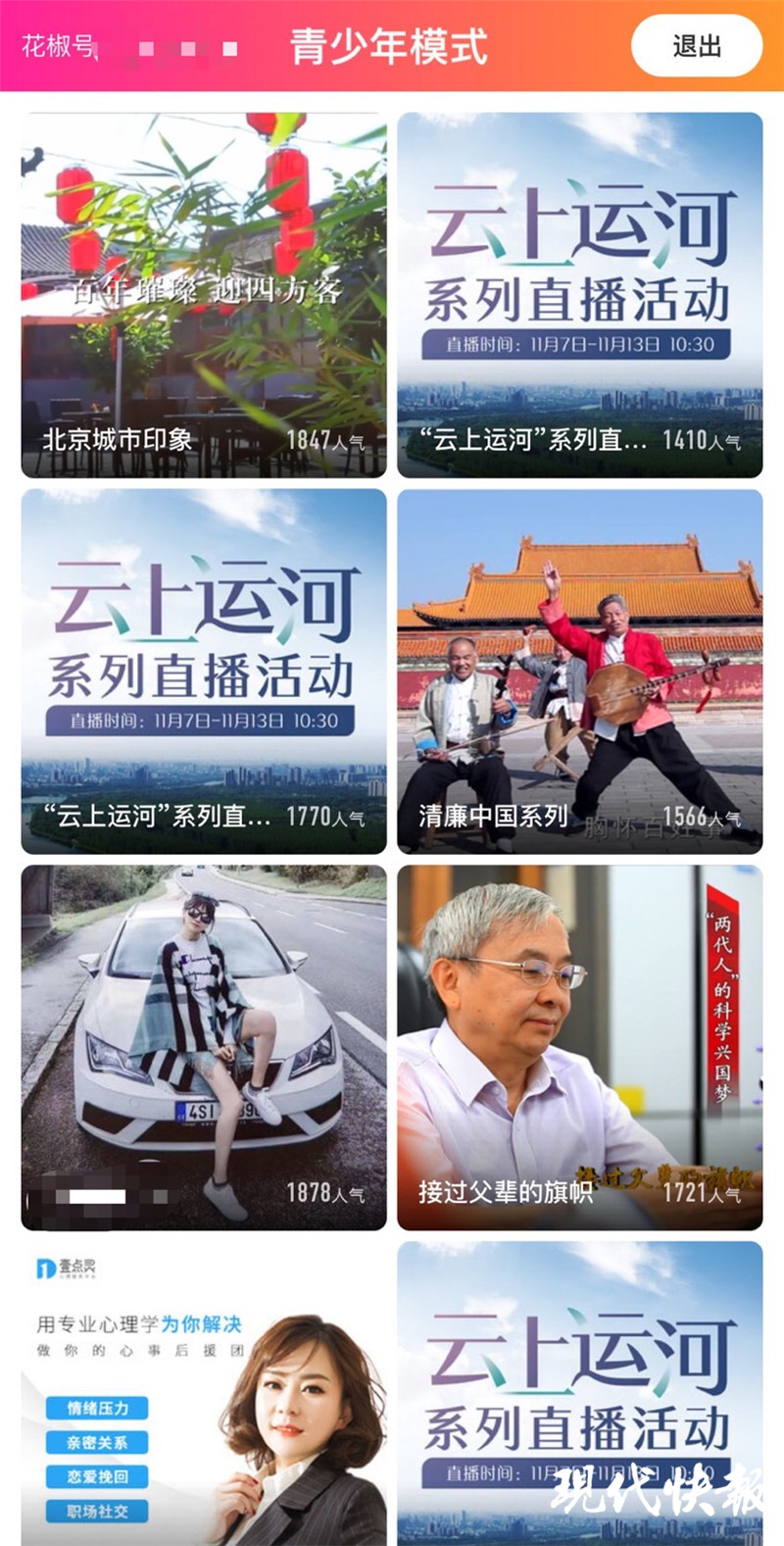The width and height of the screenshot is (784, 1546).
Task: Tap the 1847人气 popularity count
Action: (326, 440)
